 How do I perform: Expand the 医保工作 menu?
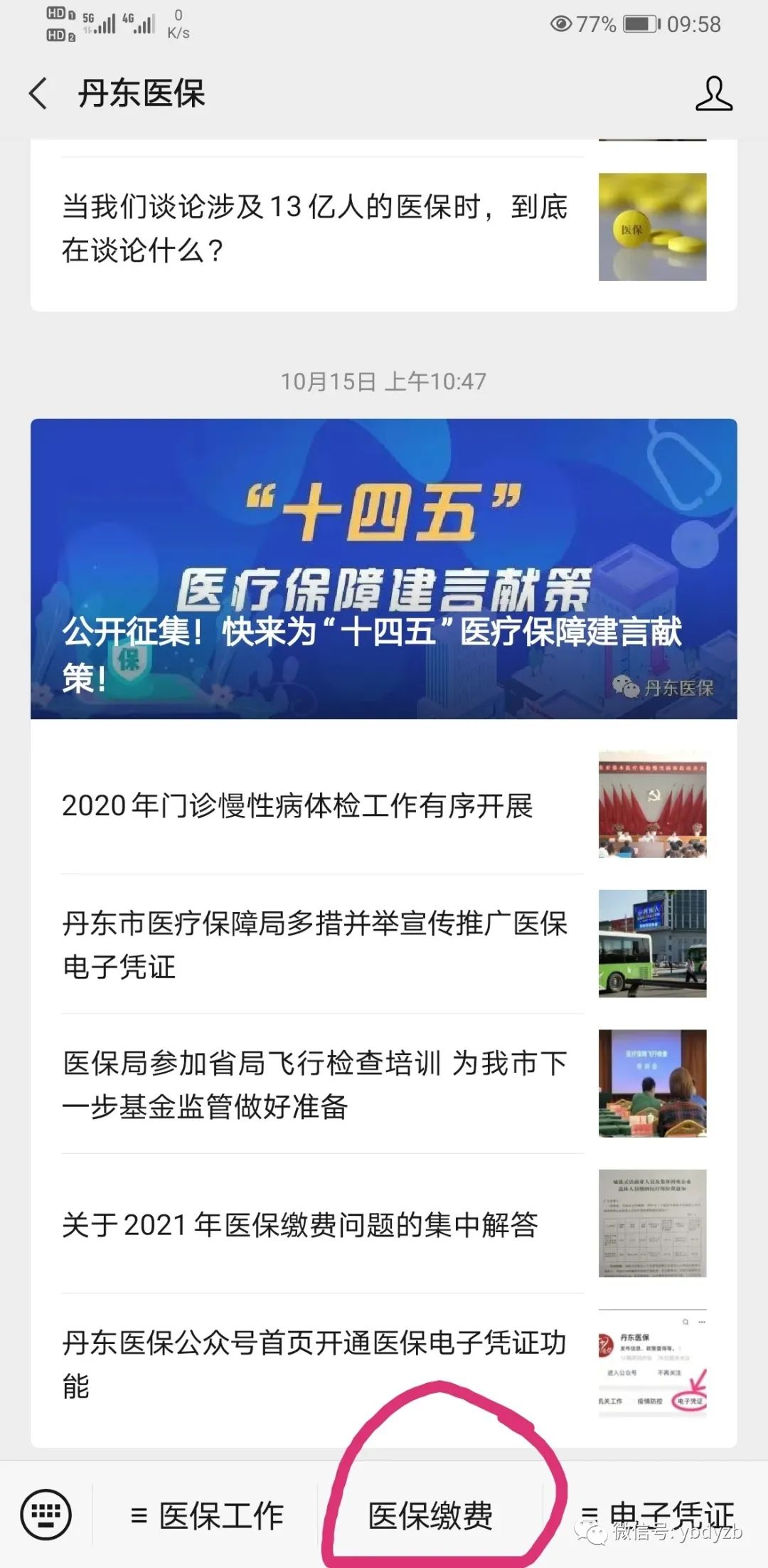[207, 1515]
